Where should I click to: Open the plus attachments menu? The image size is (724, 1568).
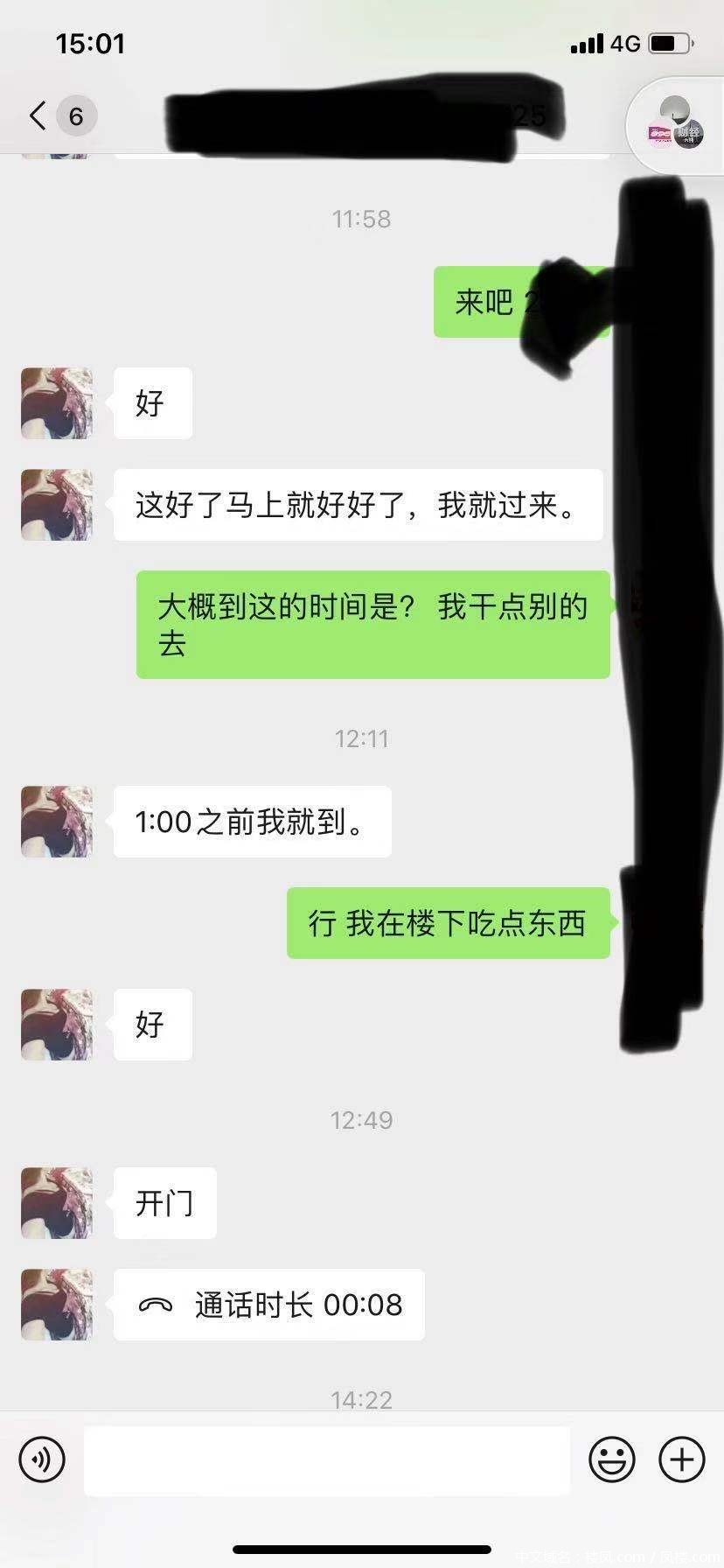(x=681, y=1459)
